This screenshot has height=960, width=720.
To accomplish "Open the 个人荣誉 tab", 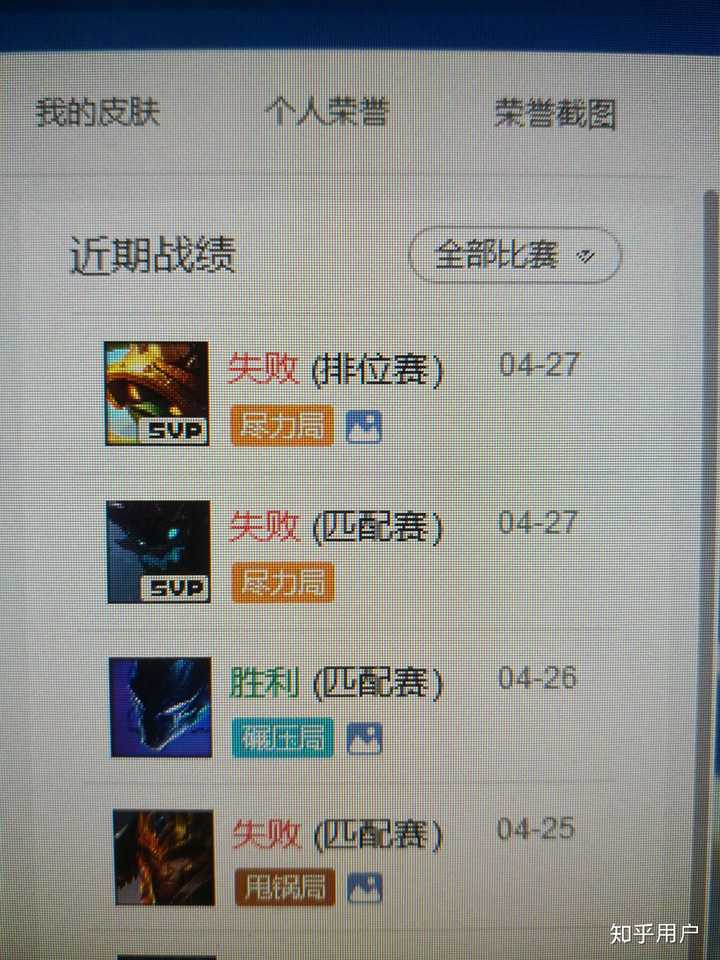I will pyautogui.click(x=326, y=112).
